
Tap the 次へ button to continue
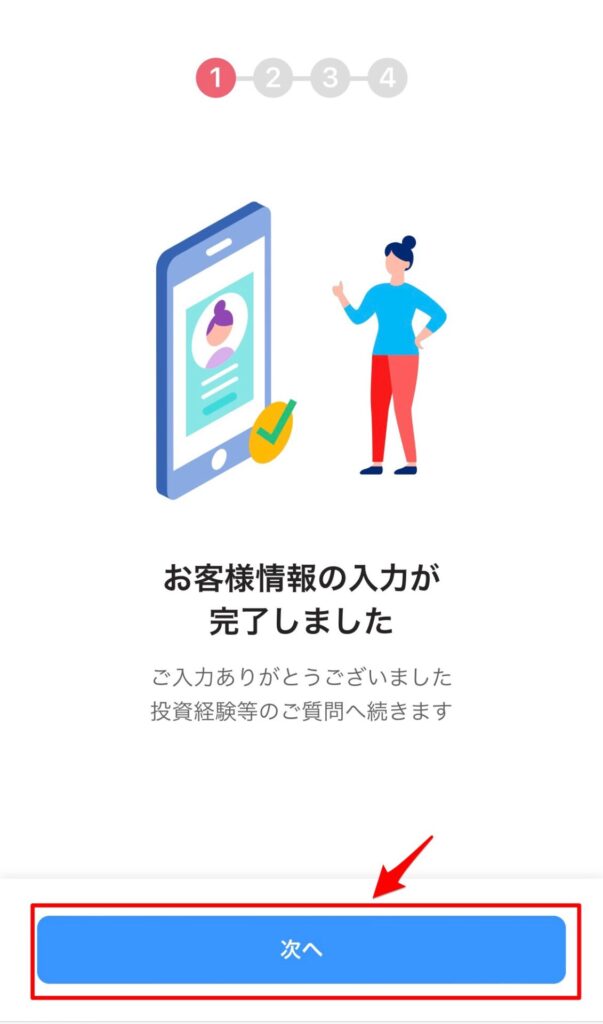click(301, 950)
